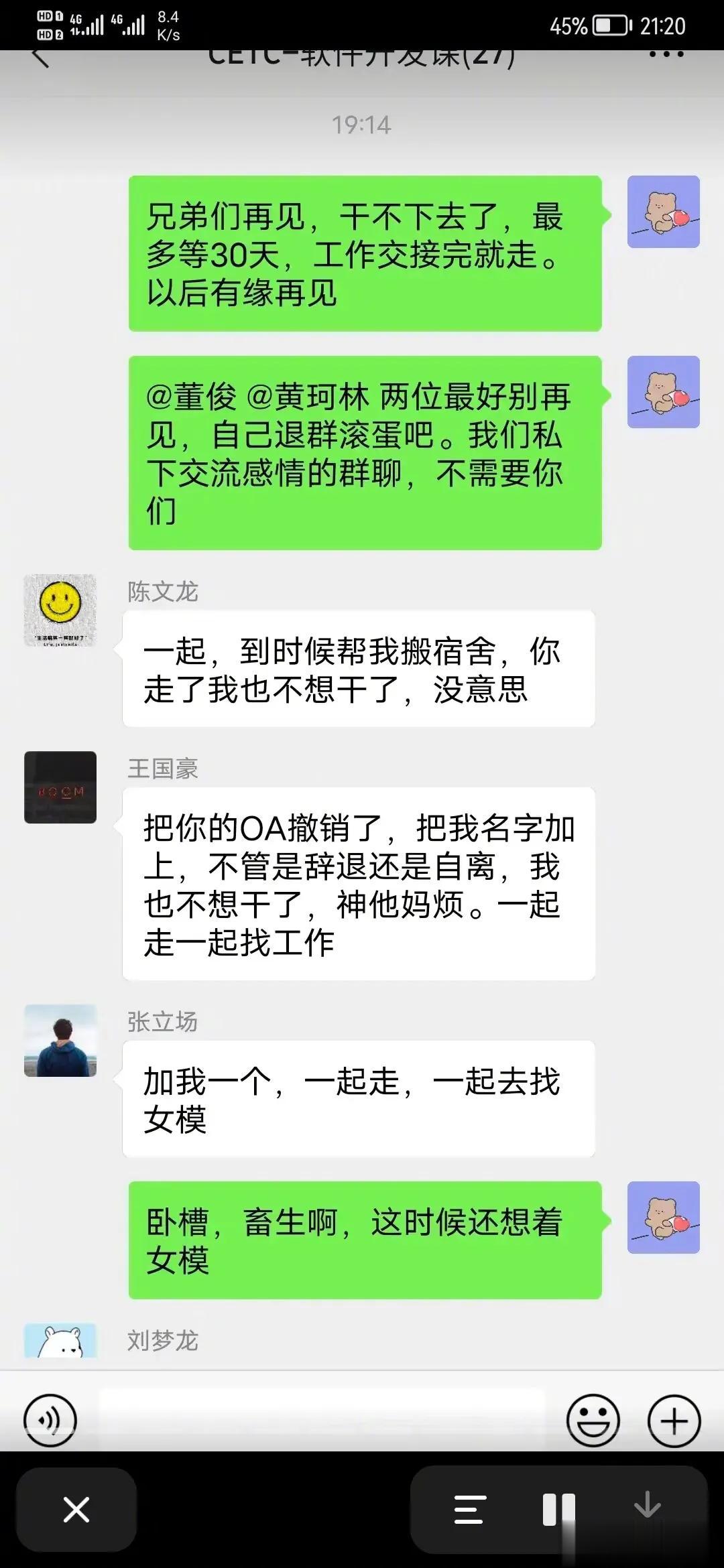
Task: Pause the screen recording
Action: tap(558, 1510)
